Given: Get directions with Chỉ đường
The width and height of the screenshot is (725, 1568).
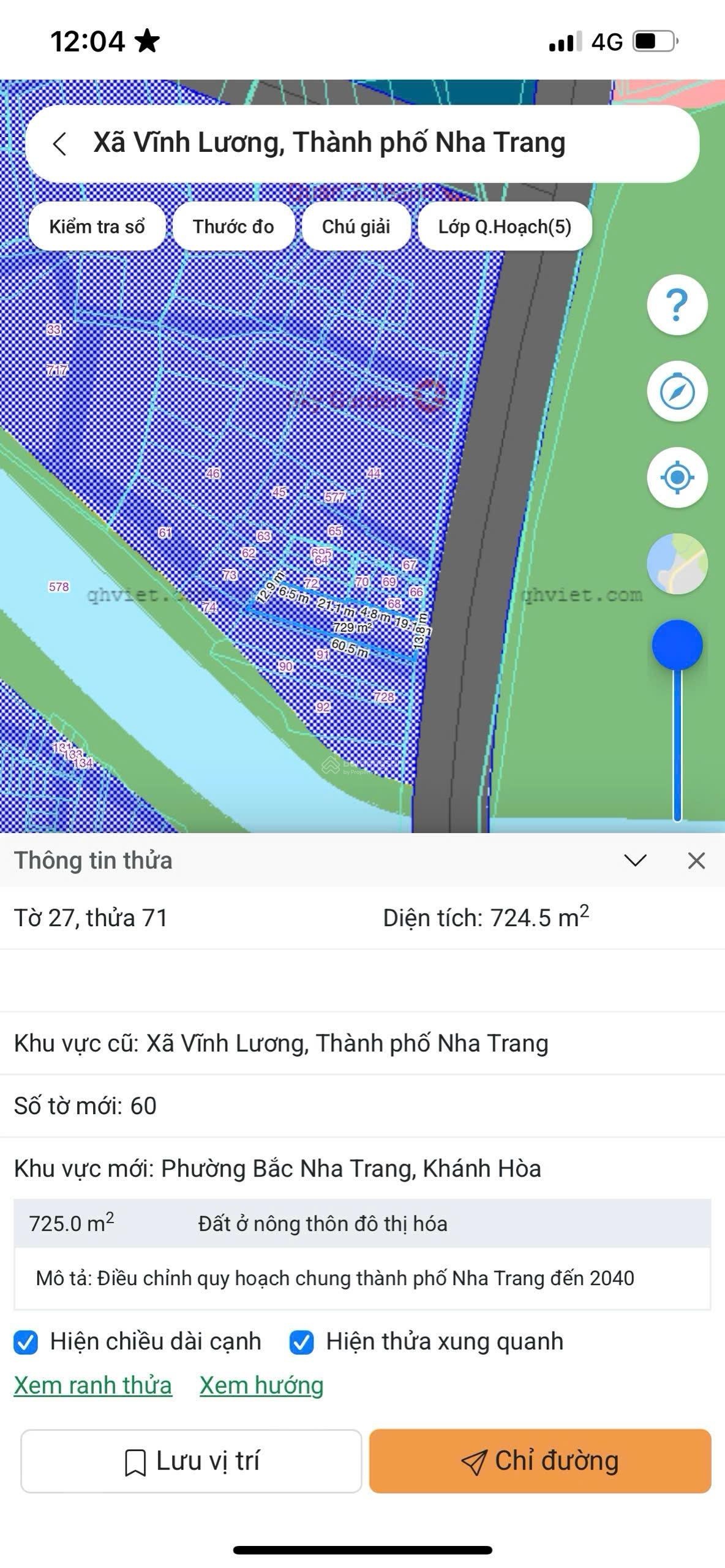Looking at the screenshot, I should 540,1461.
